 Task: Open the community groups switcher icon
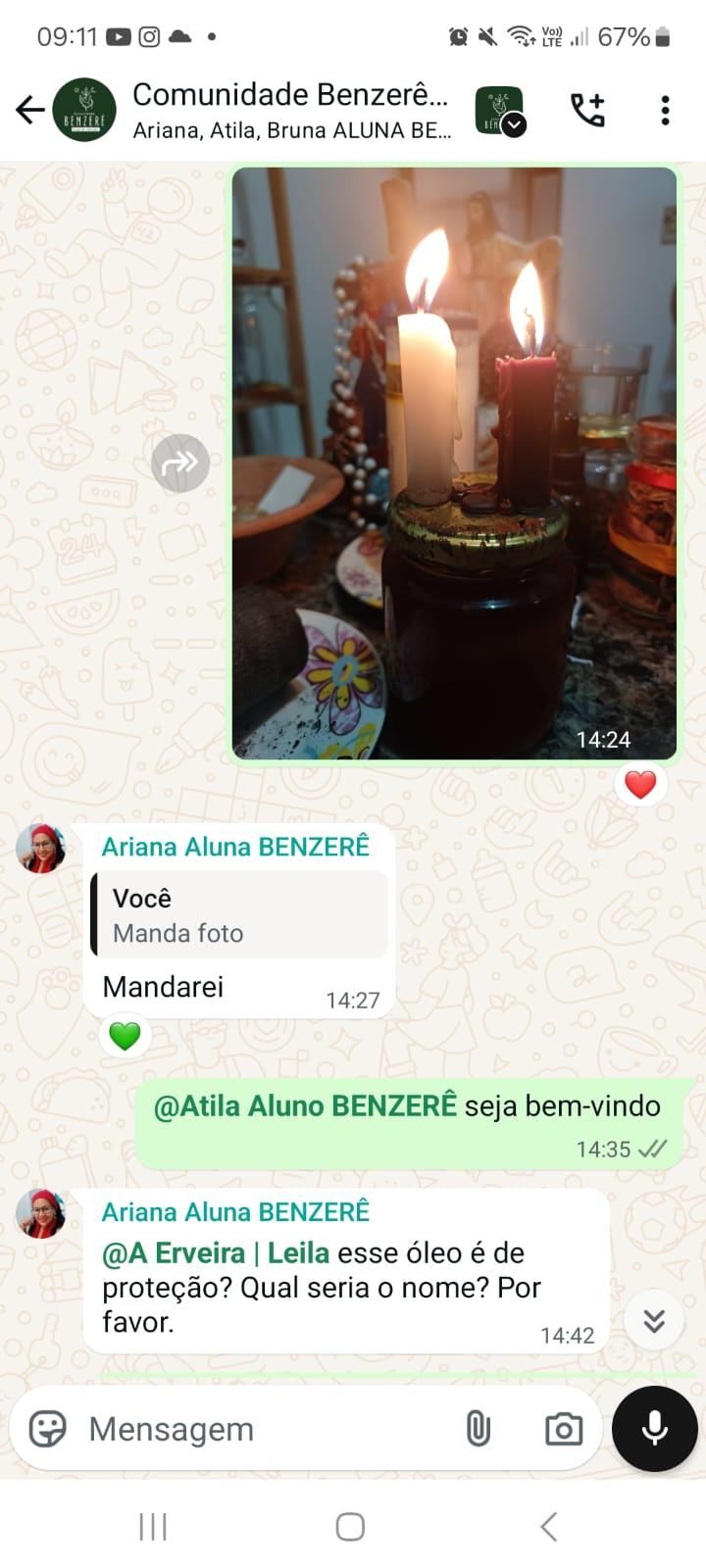pos(500,111)
